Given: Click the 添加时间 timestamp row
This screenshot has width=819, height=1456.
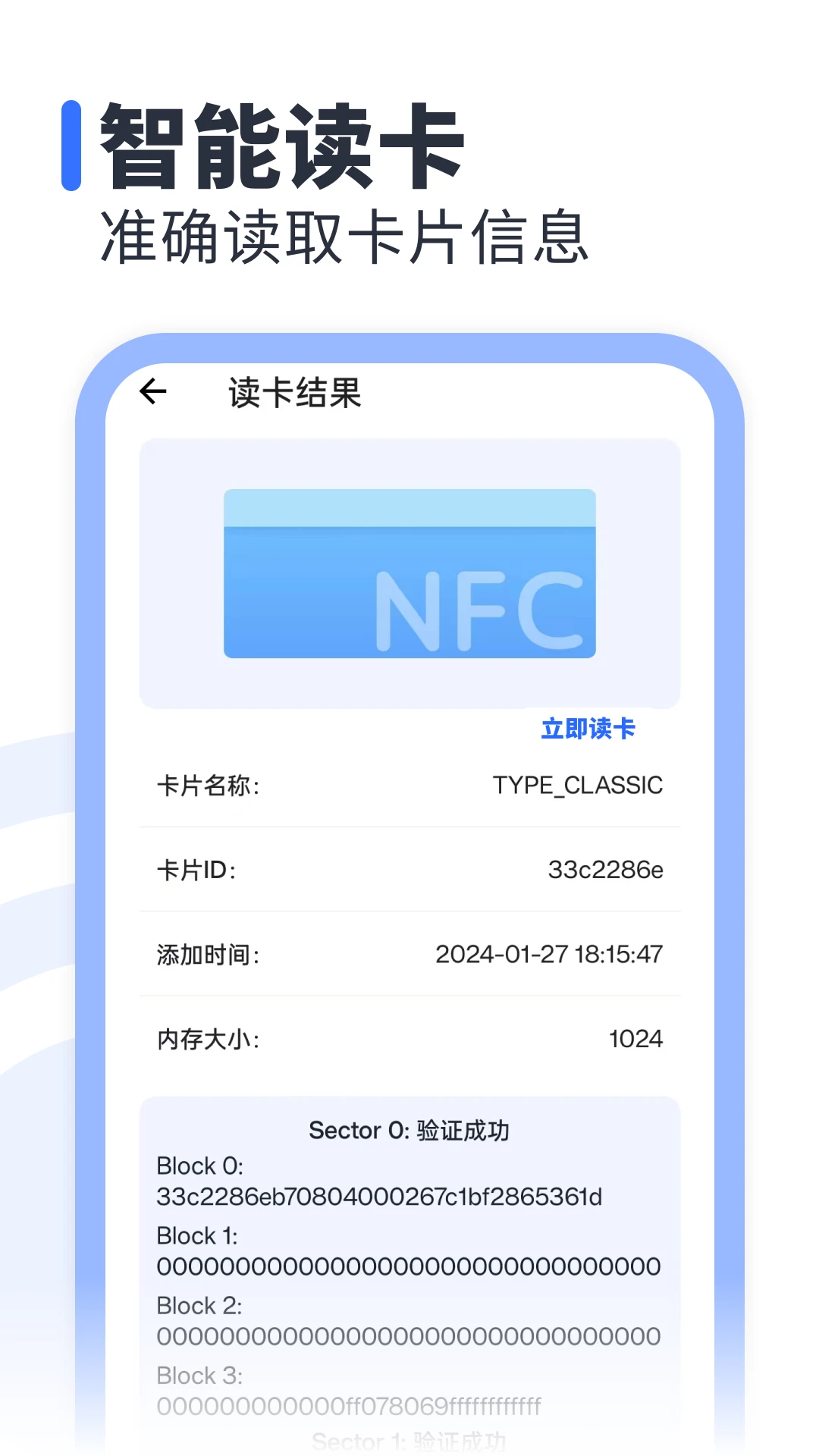Looking at the screenshot, I should point(409,954).
